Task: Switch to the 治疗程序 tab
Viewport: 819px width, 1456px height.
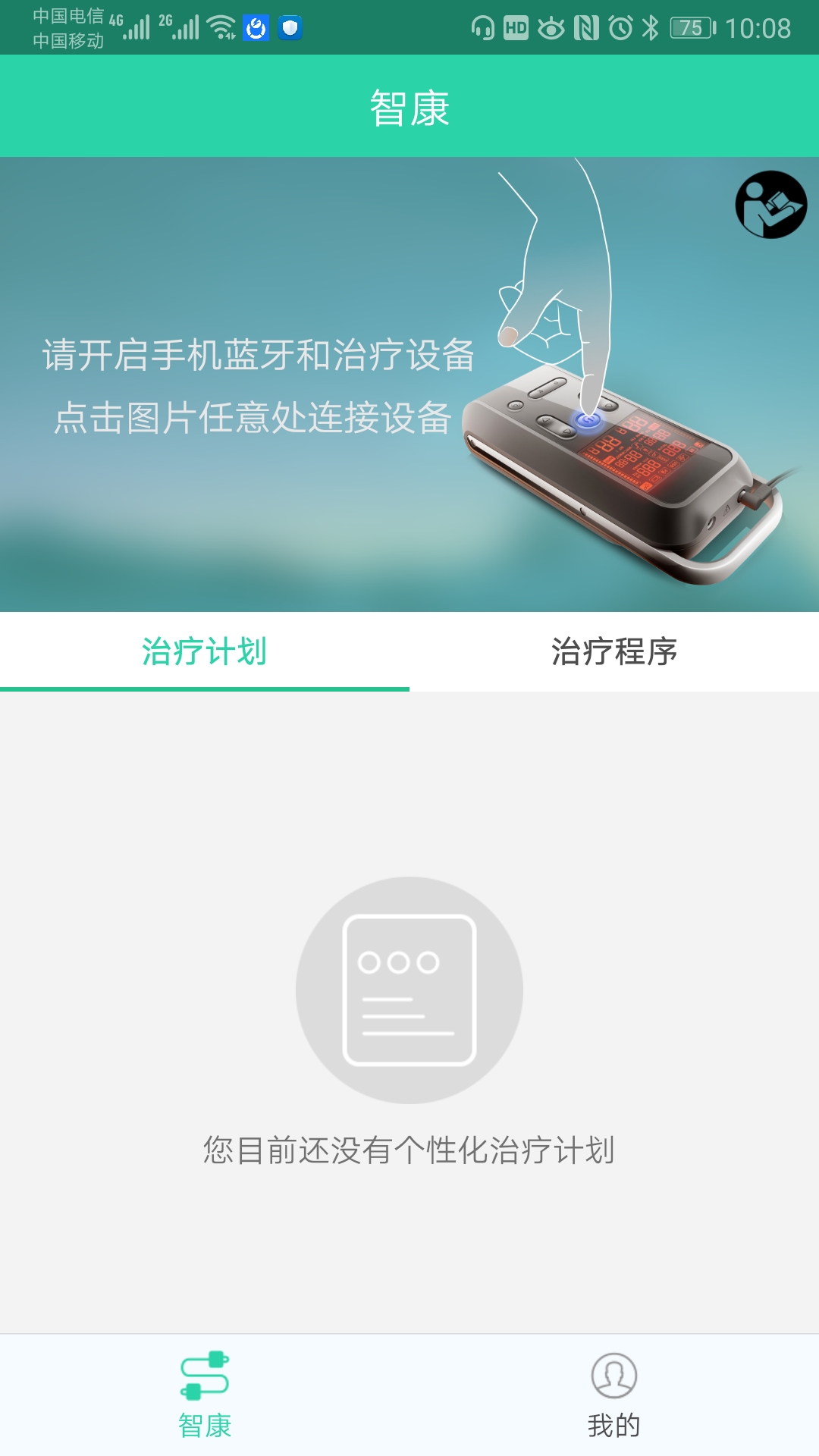Action: [x=614, y=651]
